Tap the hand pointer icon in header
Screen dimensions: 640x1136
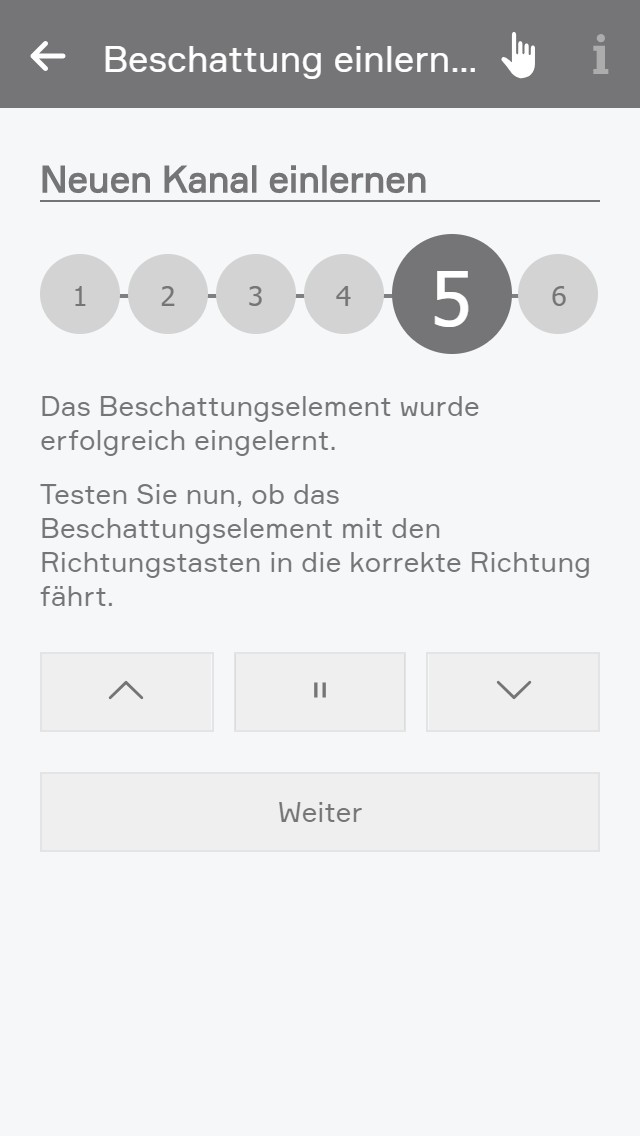519,55
